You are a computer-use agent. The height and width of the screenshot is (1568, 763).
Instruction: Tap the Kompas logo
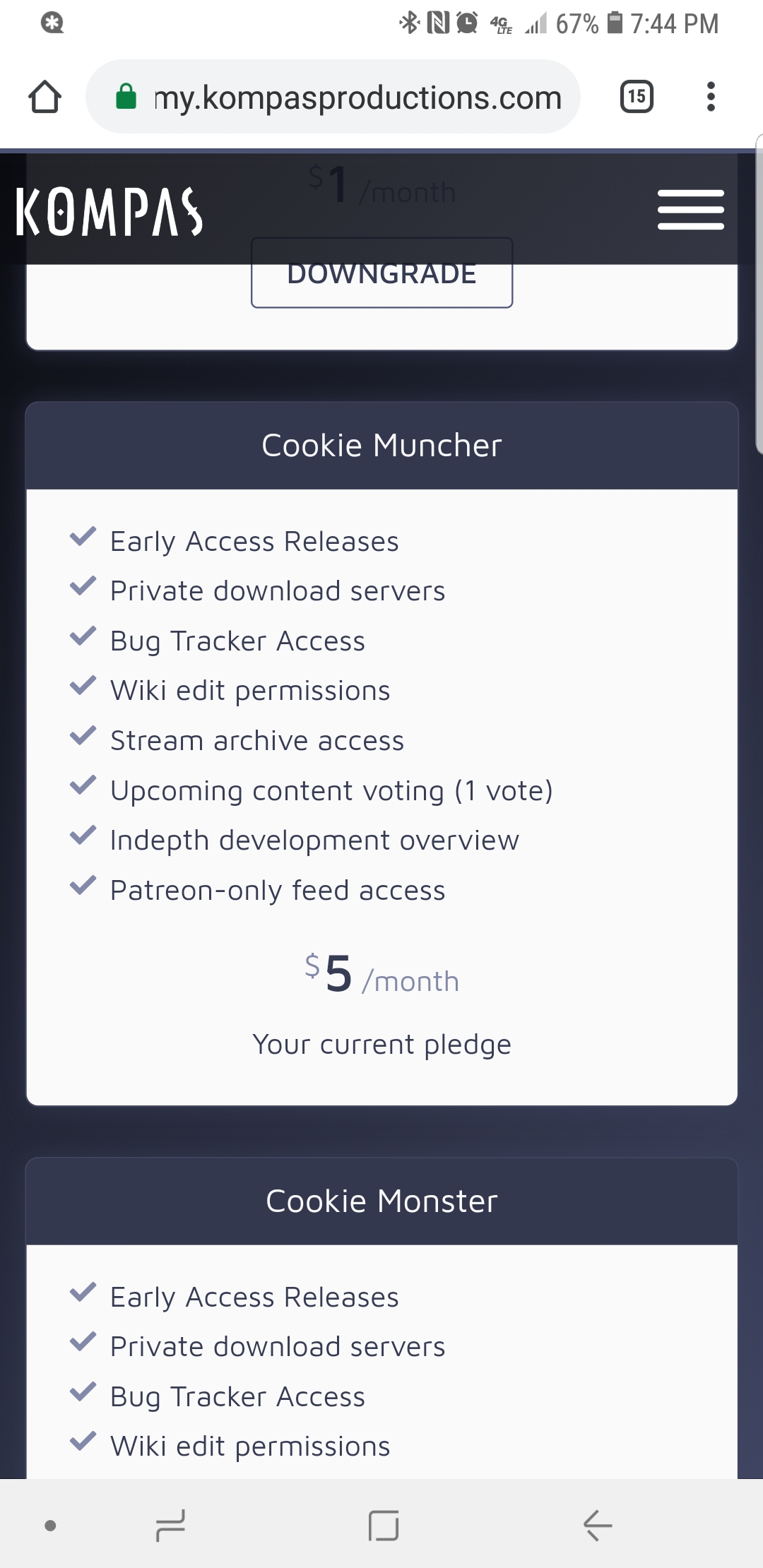click(110, 211)
